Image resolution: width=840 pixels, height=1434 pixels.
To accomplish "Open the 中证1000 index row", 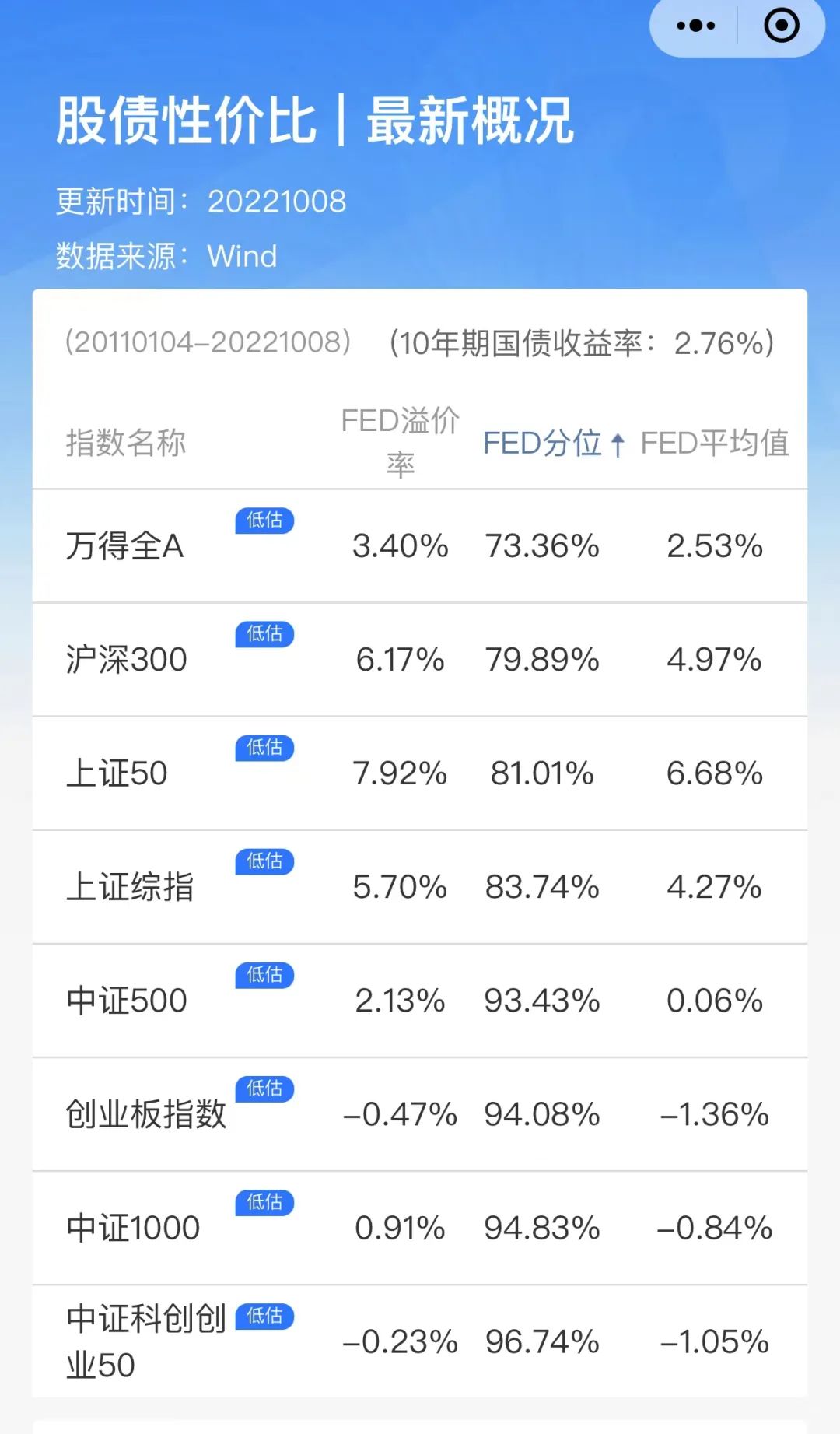I will (x=420, y=1228).
